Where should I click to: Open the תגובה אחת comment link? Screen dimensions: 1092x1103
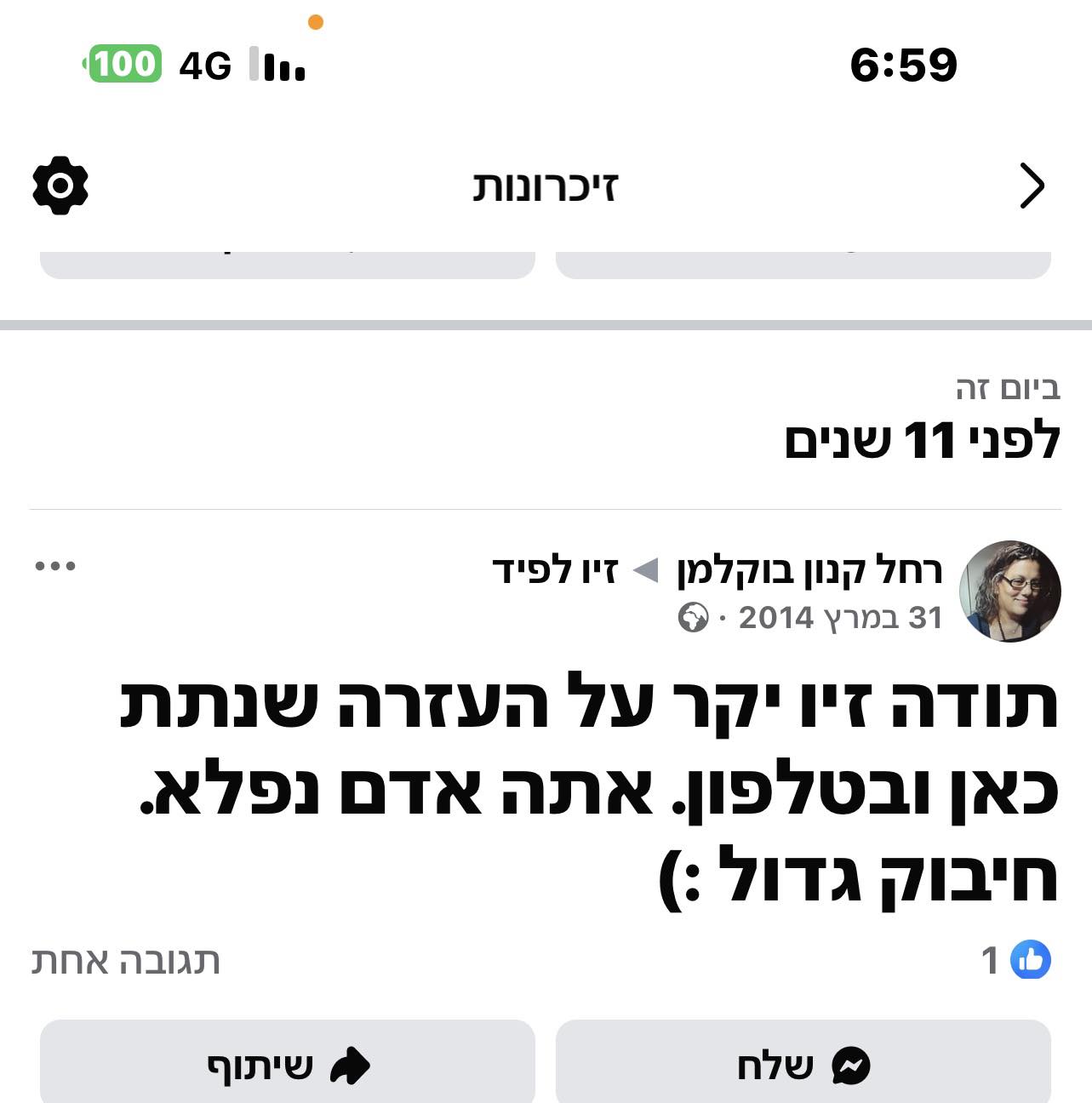[x=126, y=961]
